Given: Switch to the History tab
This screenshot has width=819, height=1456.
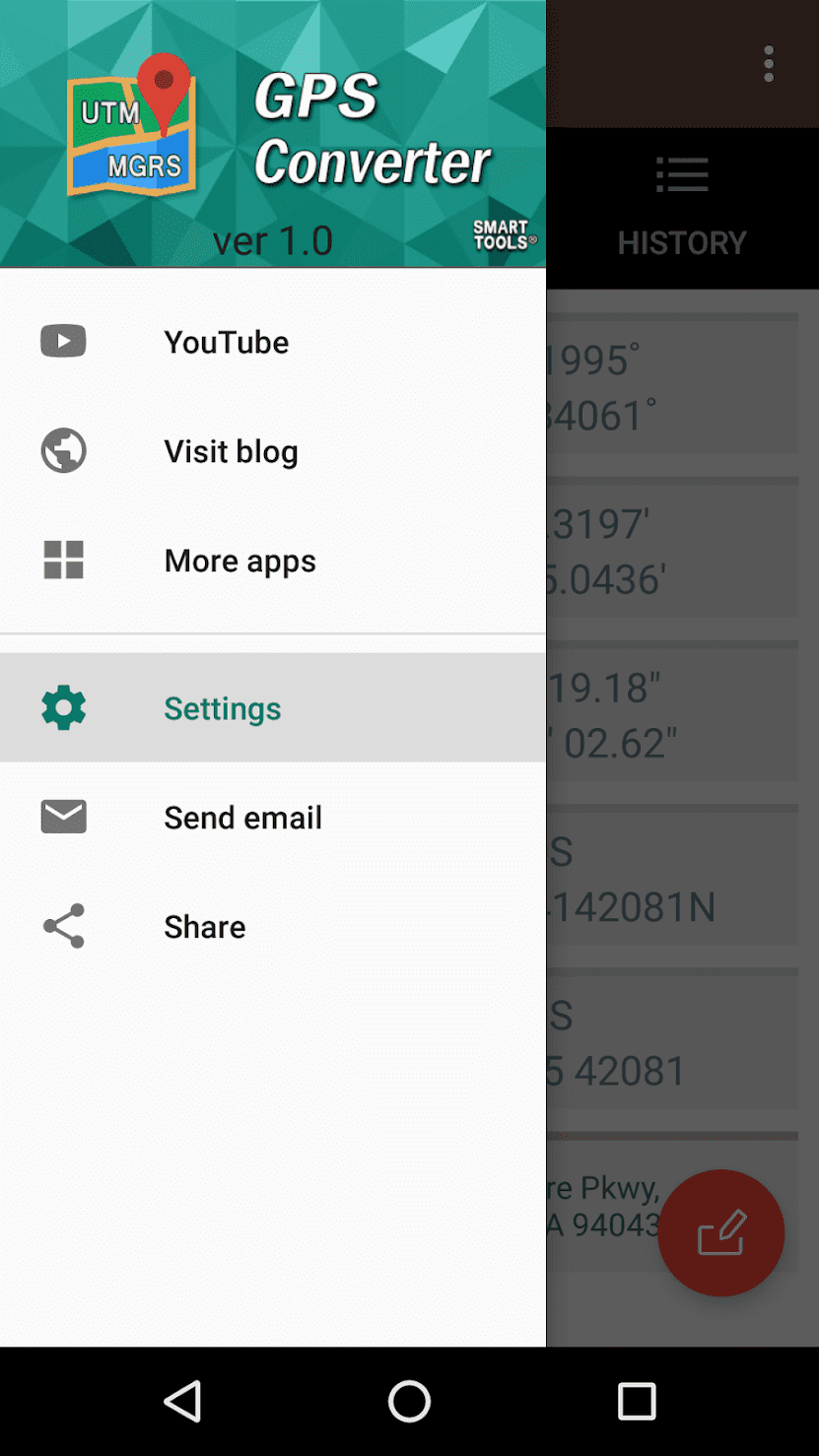Looking at the screenshot, I should point(682,209).
